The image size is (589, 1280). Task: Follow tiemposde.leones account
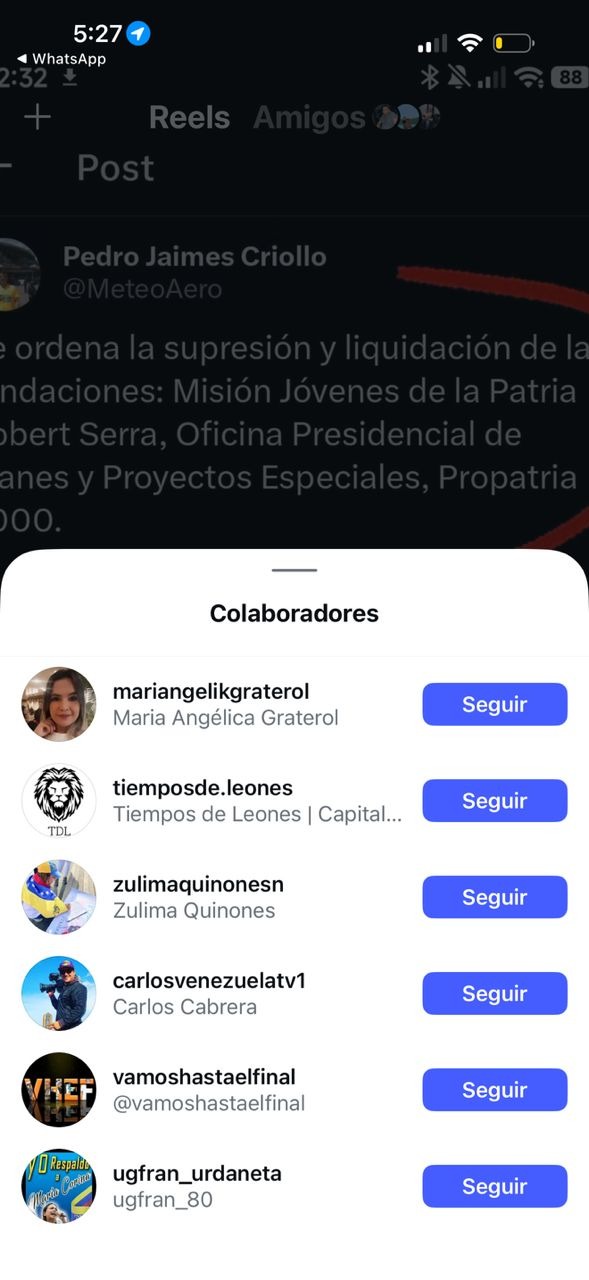(x=494, y=801)
